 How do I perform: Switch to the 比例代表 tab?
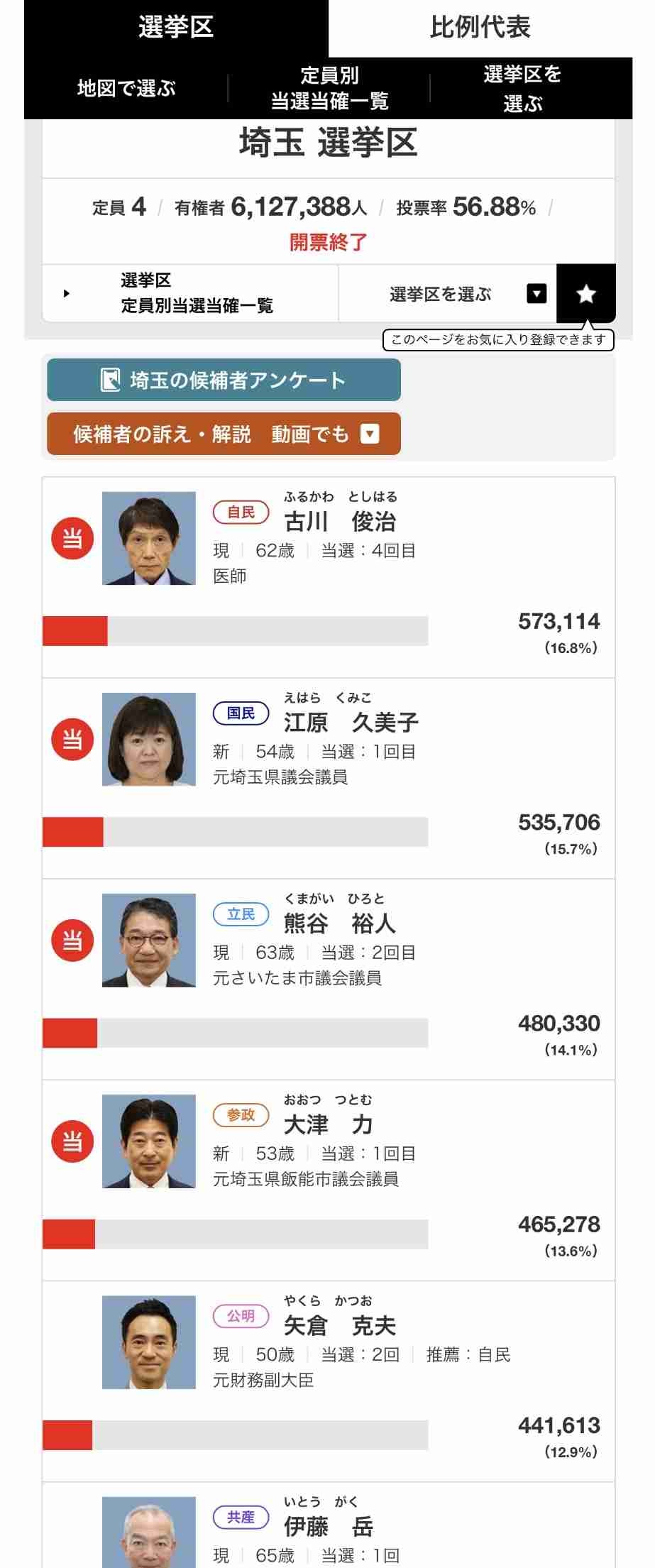click(480, 28)
